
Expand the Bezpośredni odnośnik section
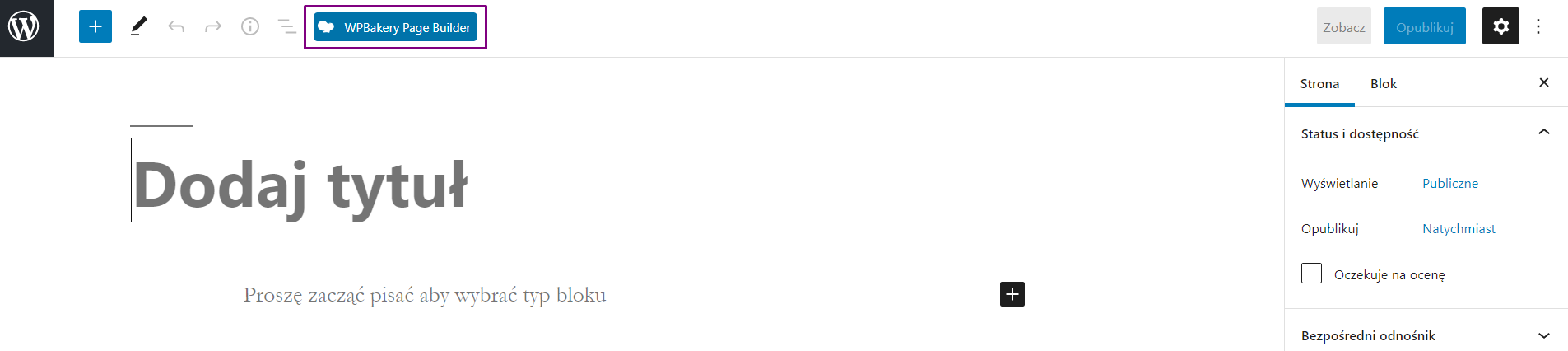coord(1544,335)
